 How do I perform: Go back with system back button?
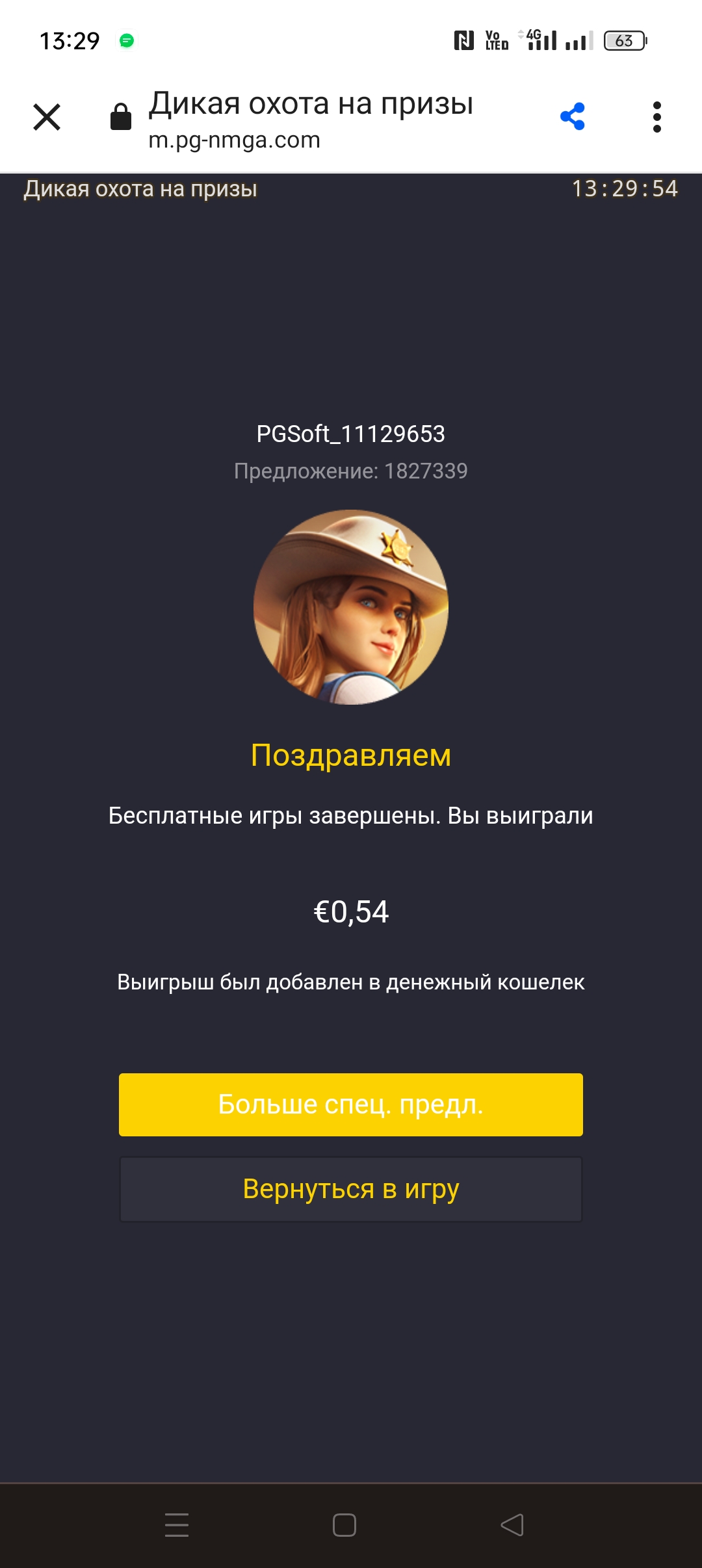[512, 1525]
